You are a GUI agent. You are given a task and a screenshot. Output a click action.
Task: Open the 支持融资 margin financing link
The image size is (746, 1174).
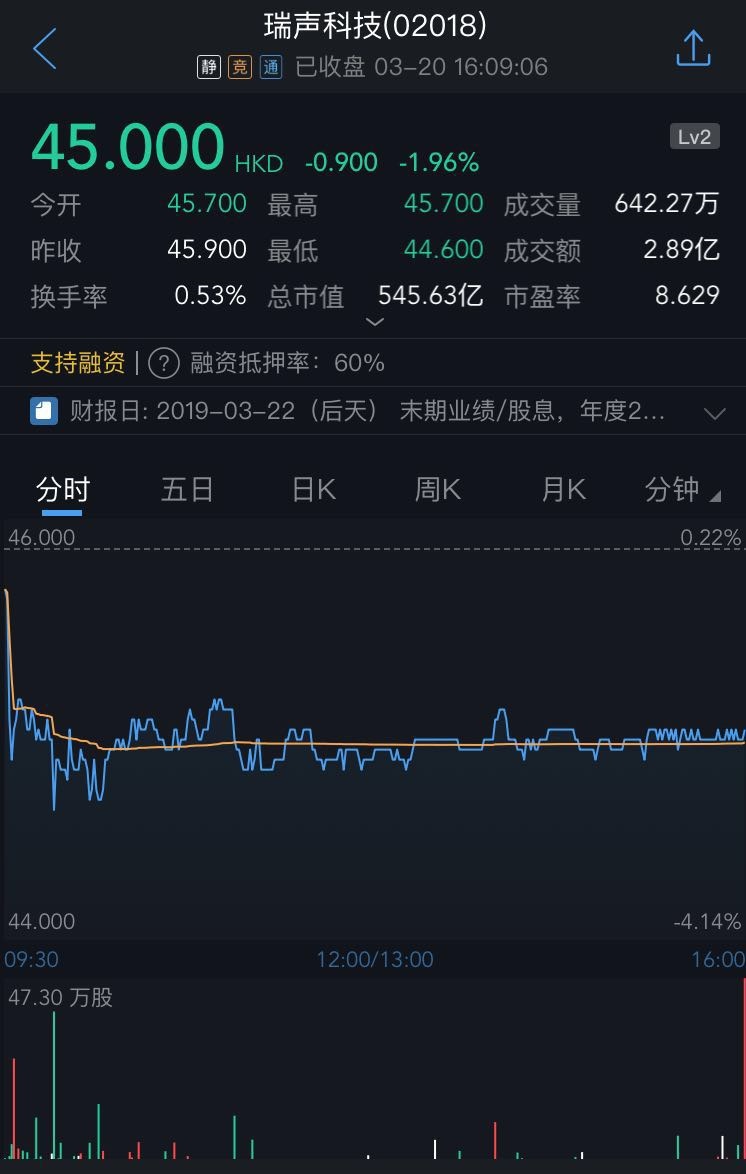pos(78,363)
